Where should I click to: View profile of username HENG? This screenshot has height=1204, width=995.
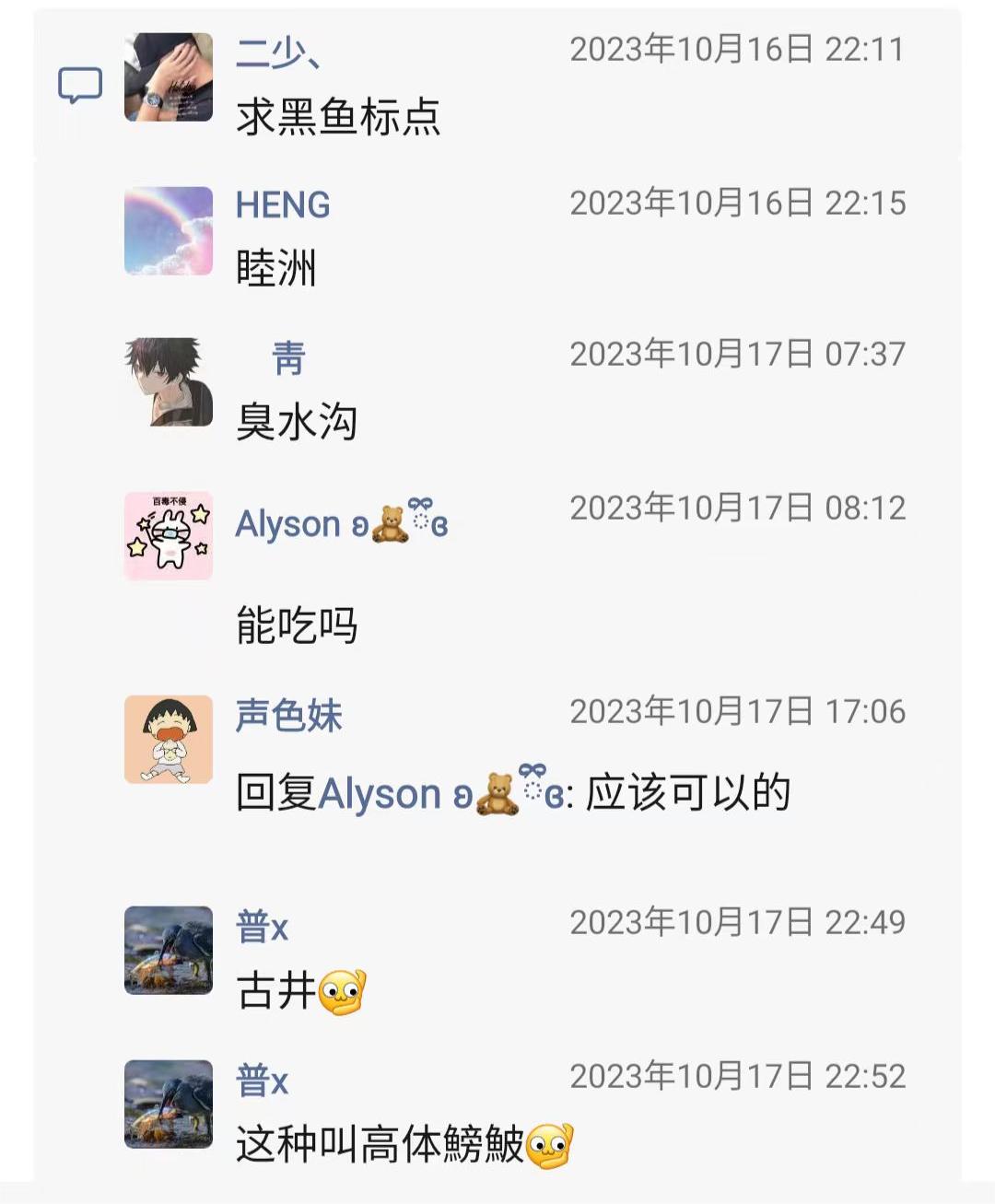pos(283,205)
